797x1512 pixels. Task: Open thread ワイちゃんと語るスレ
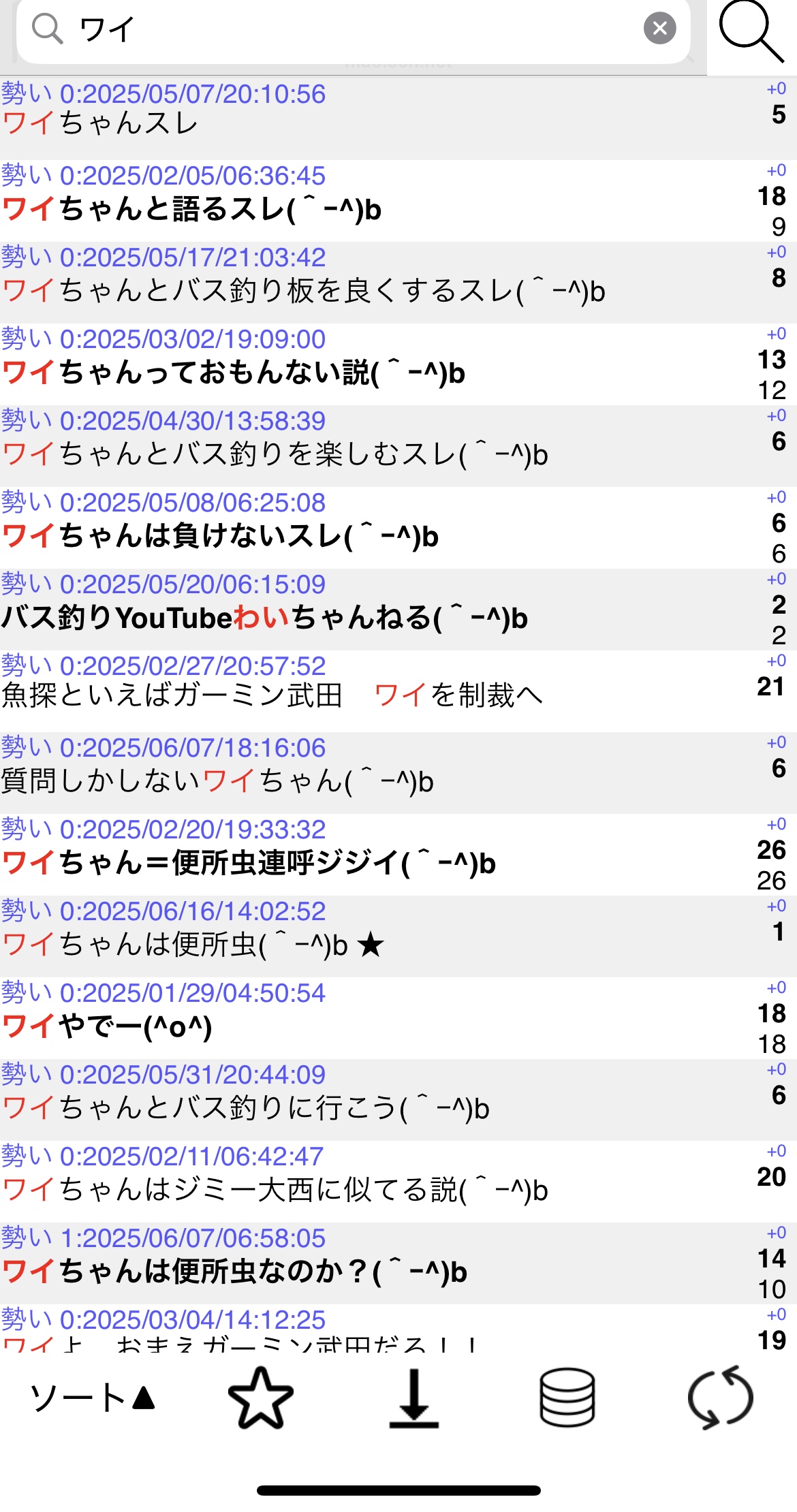point(398,201)
